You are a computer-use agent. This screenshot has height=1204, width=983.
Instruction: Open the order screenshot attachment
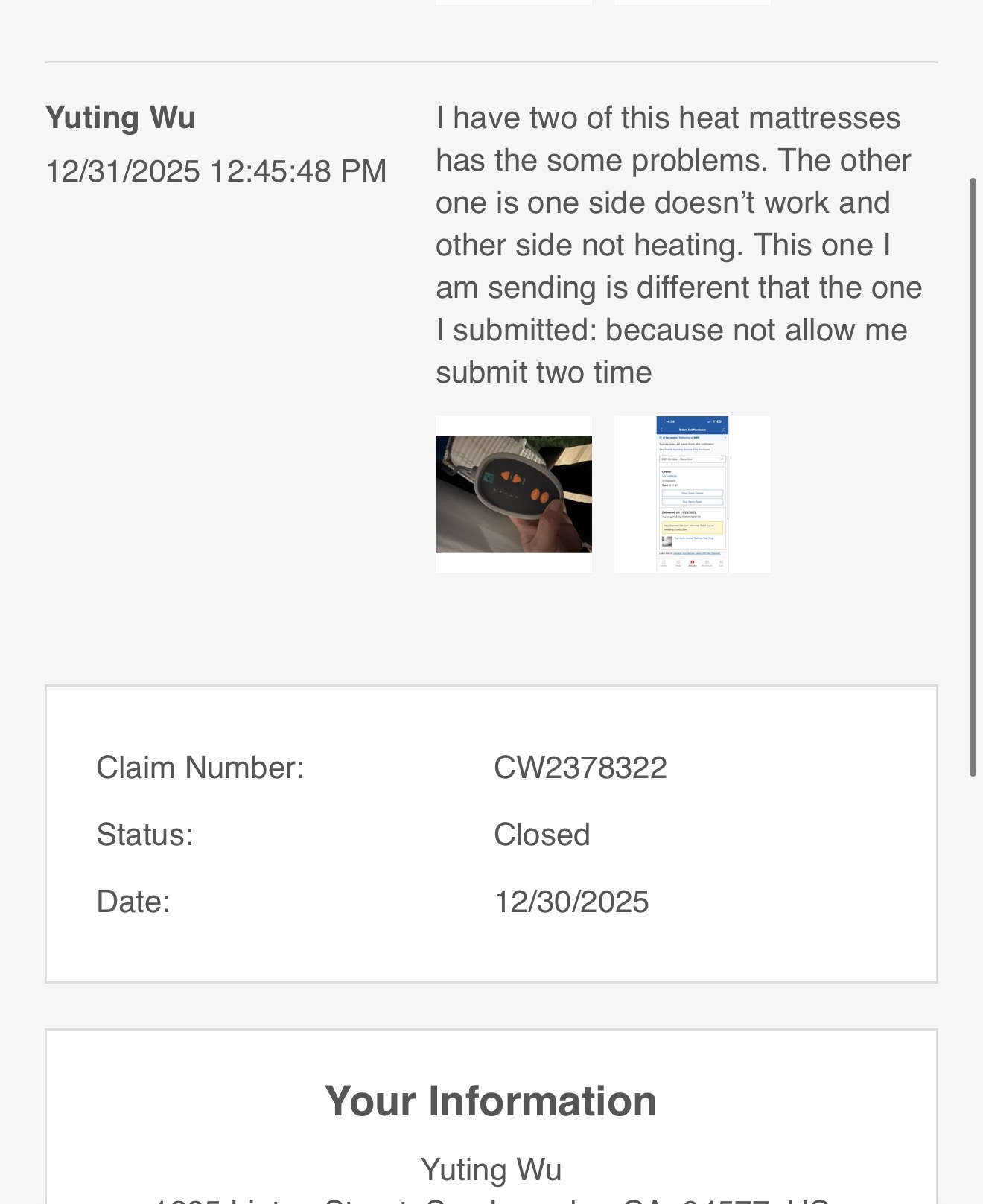(693, 494)
